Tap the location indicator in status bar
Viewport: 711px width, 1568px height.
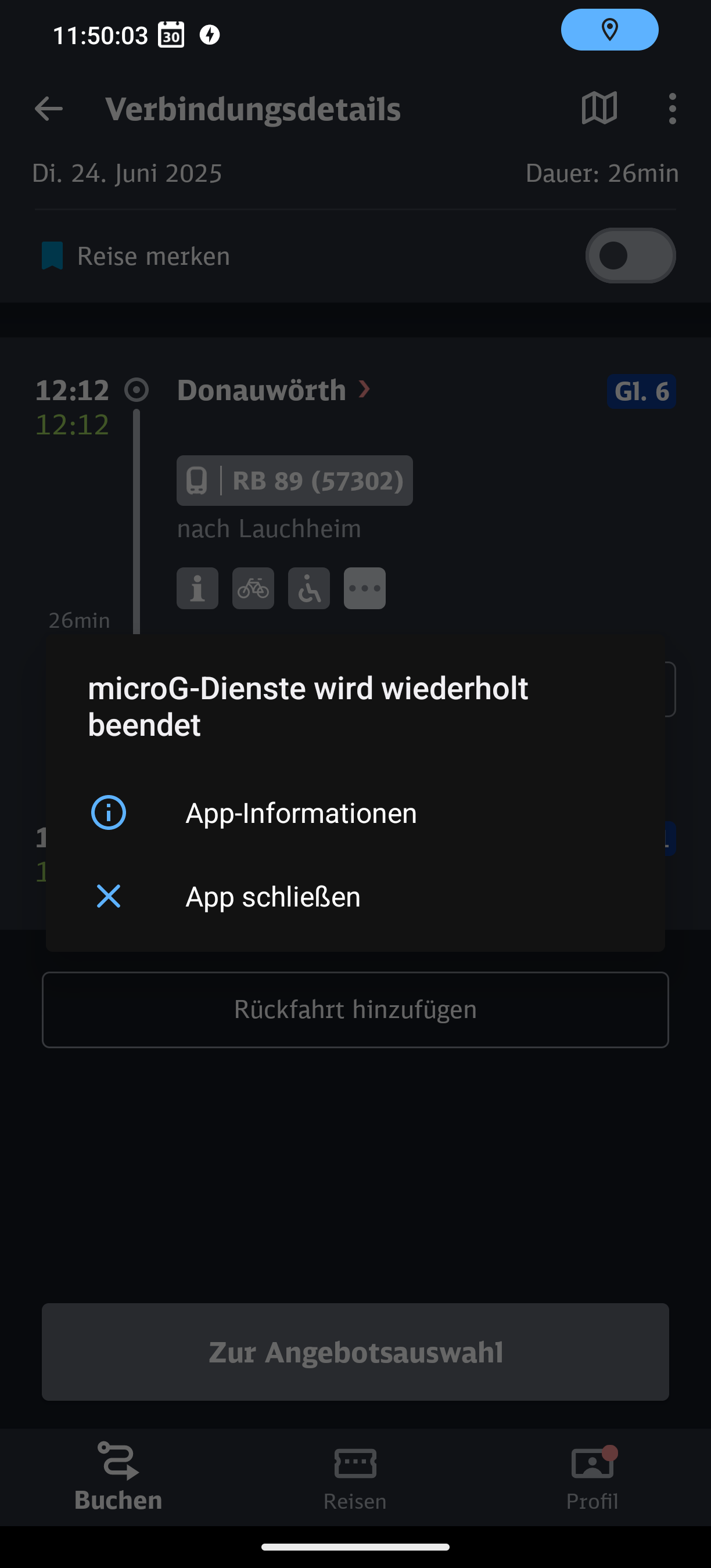(x=609, y=30)
